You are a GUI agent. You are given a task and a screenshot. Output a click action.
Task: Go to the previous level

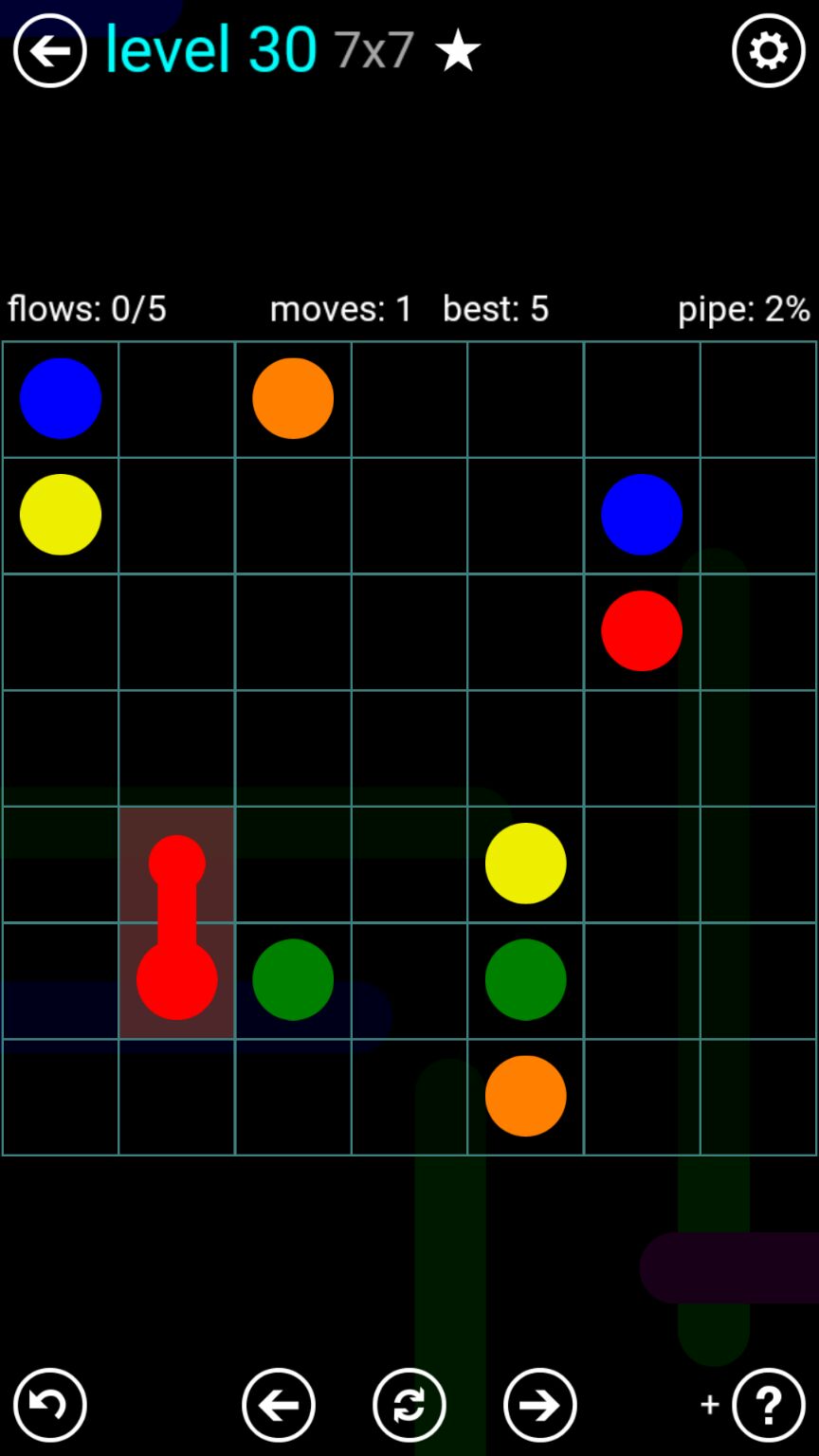click(x=279, y=1405)
